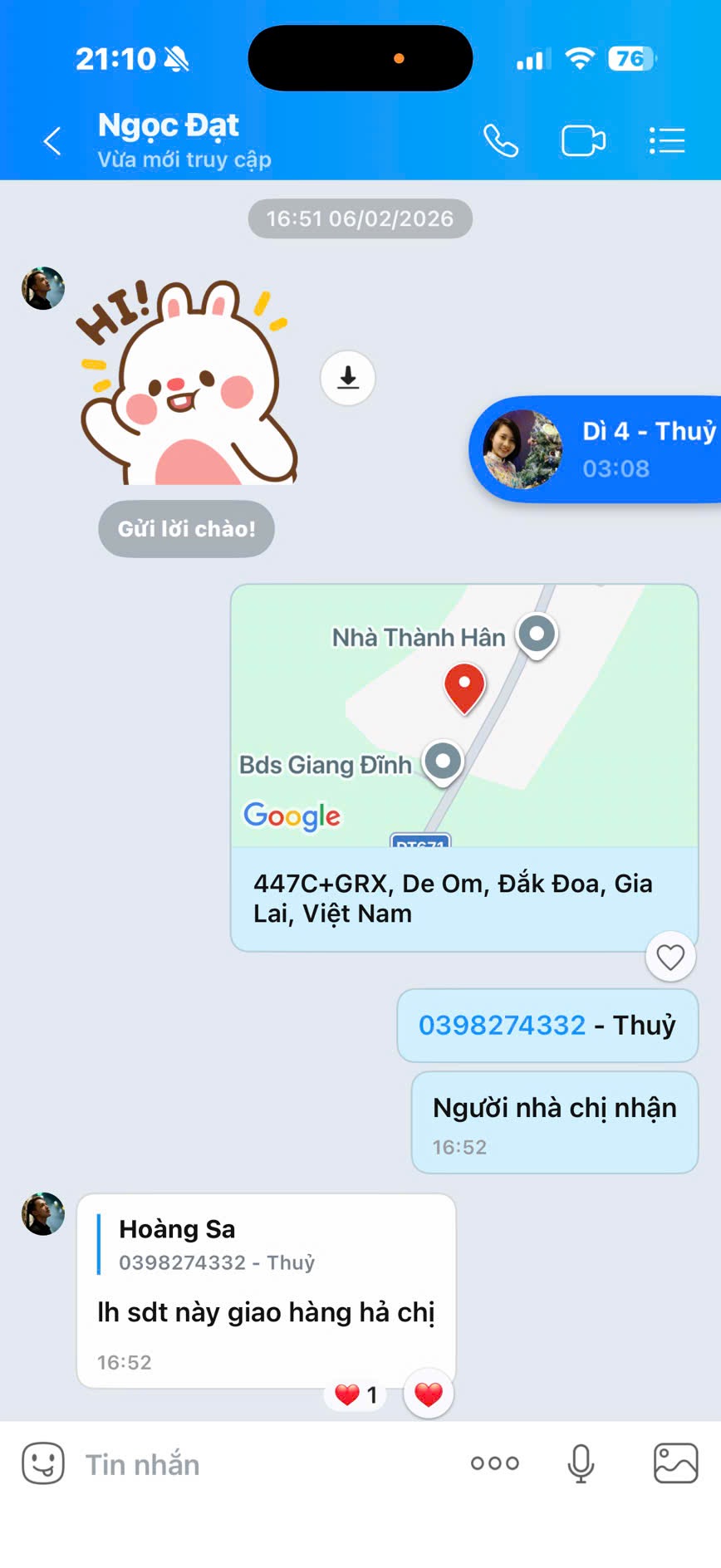Tap the Gửi lời chào button

pos(186,528)
